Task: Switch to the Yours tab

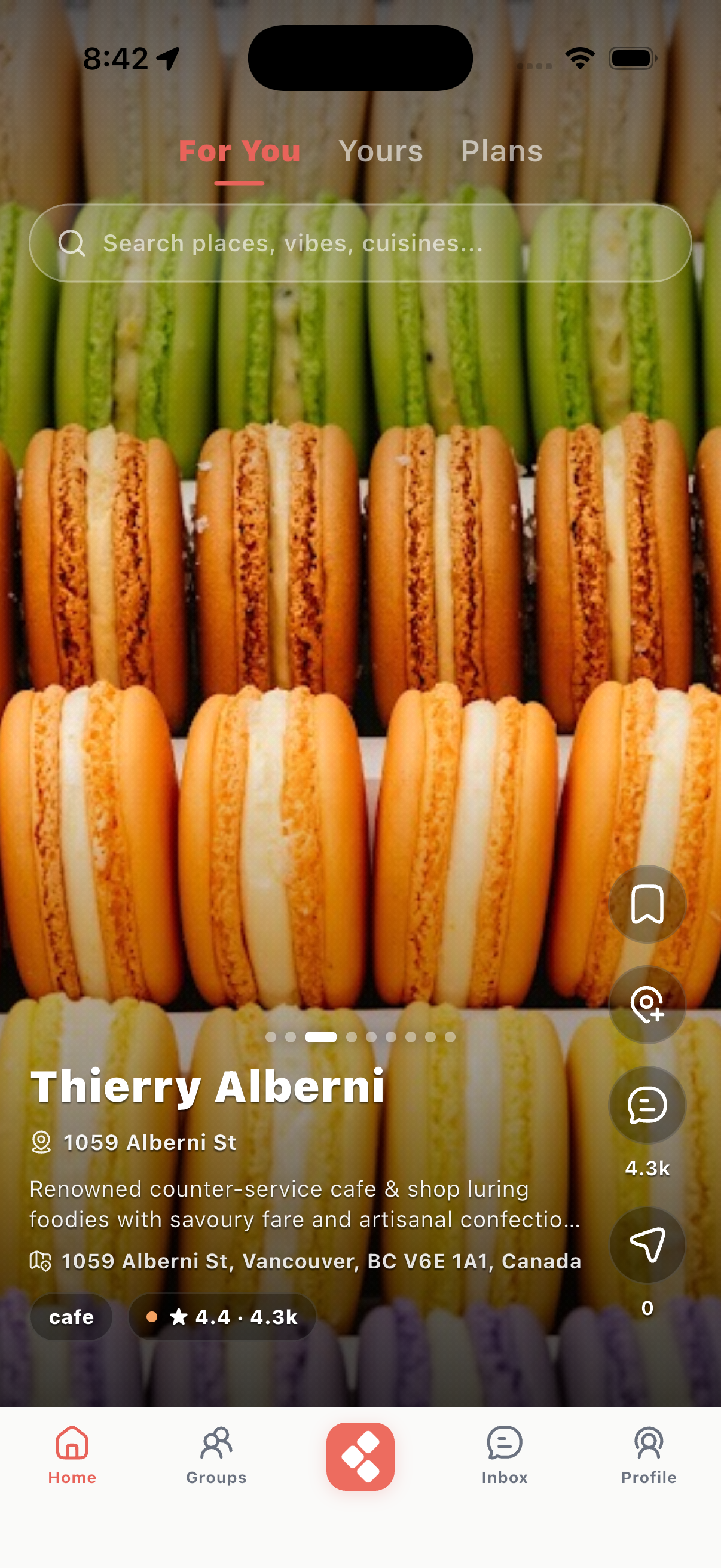Action: 380,151
